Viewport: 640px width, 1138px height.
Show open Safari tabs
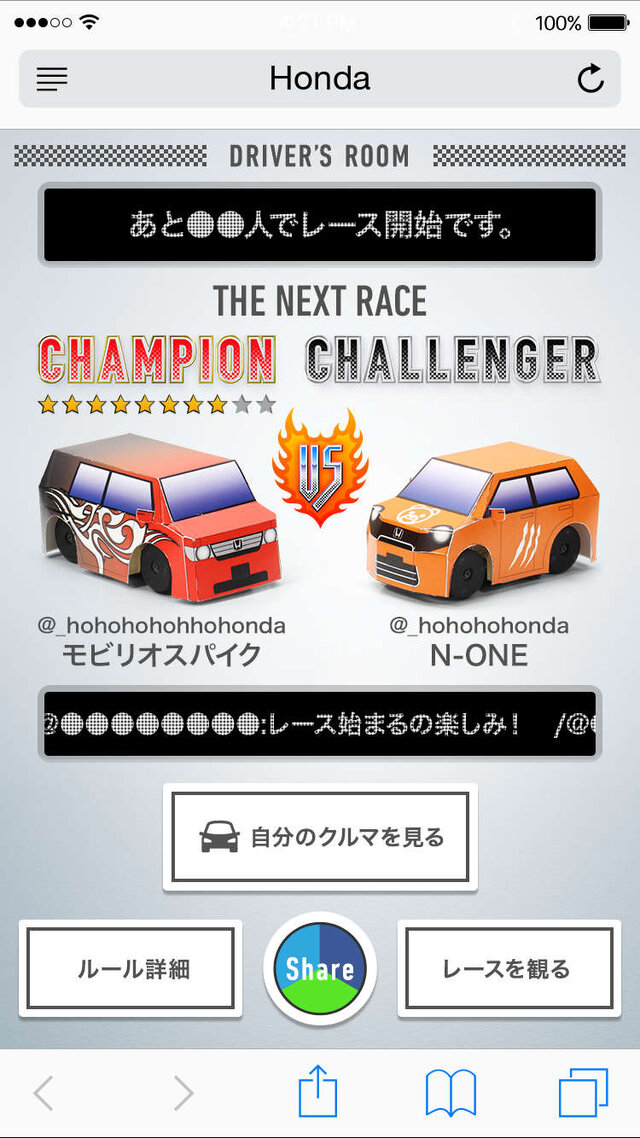583,1092
